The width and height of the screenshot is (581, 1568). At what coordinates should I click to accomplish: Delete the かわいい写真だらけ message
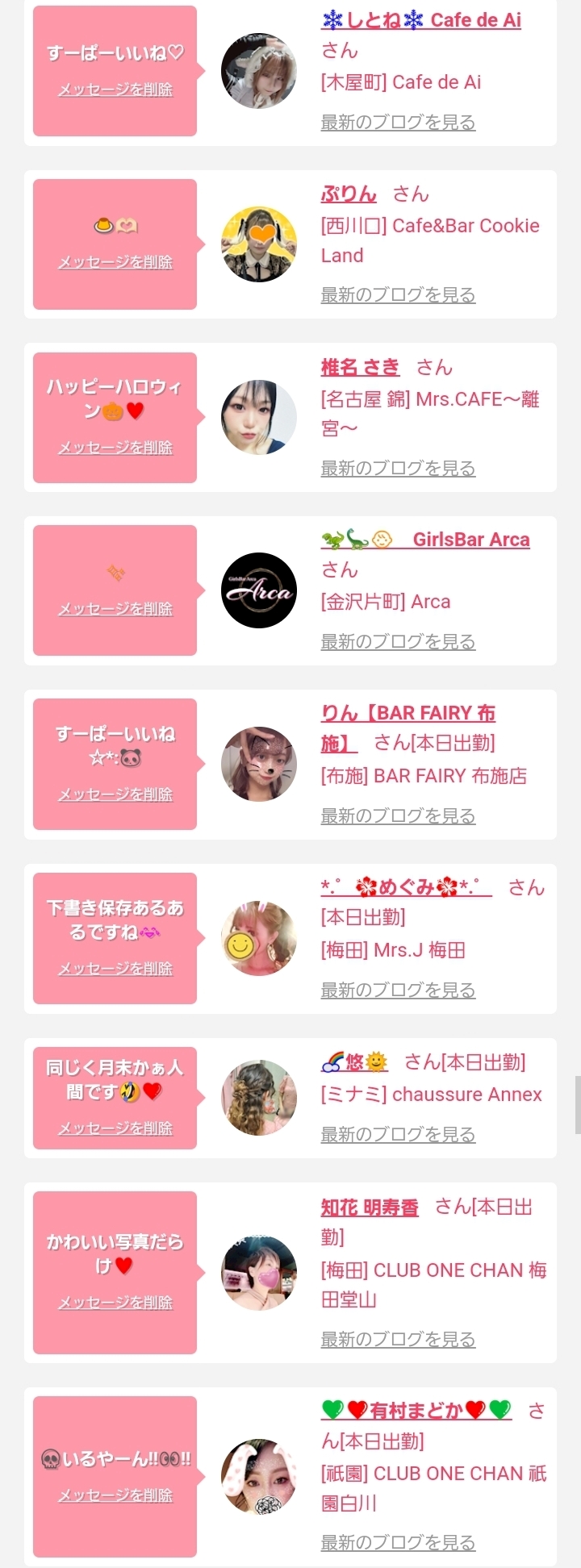[x=115, y=1303]
